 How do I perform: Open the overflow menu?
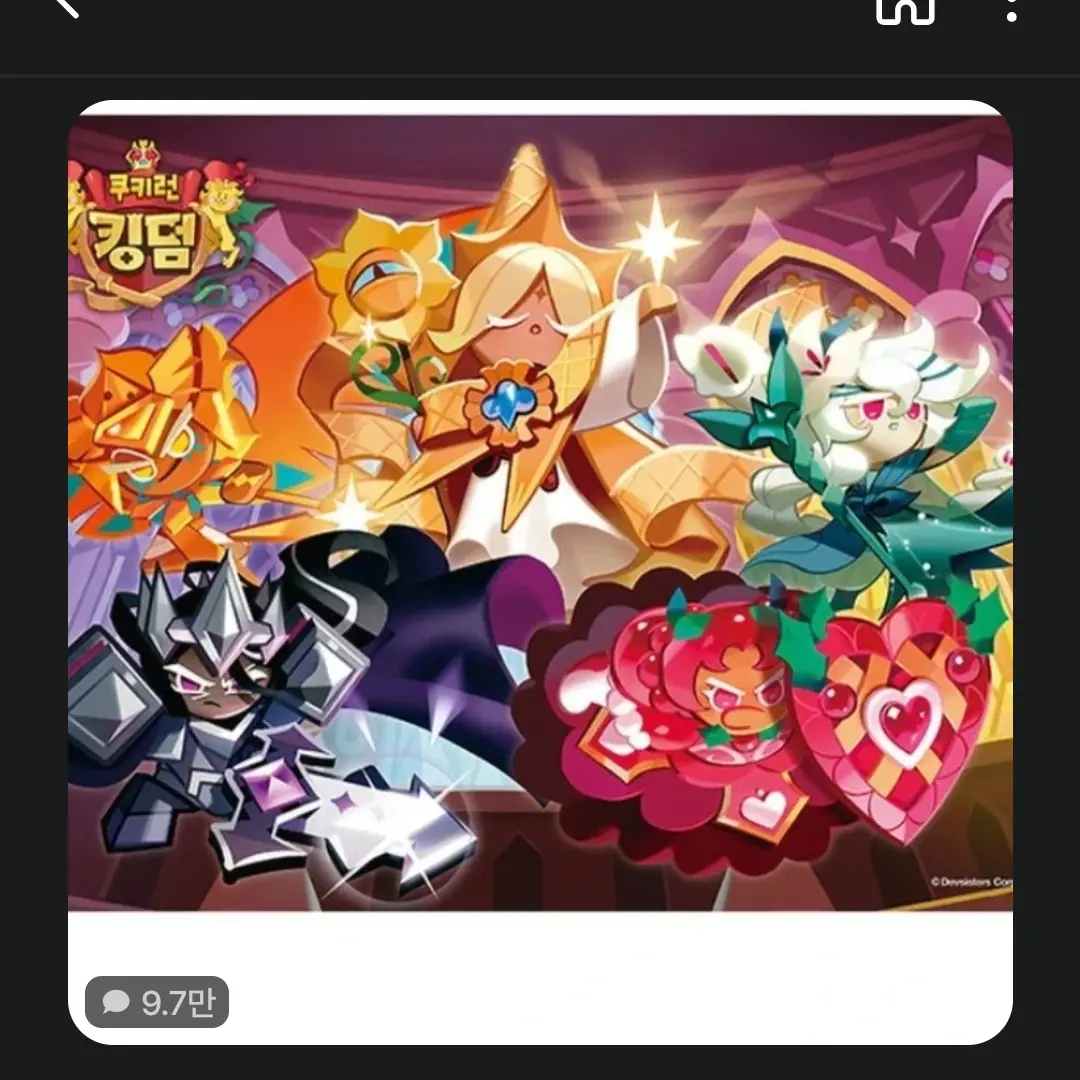[1011, 10]
